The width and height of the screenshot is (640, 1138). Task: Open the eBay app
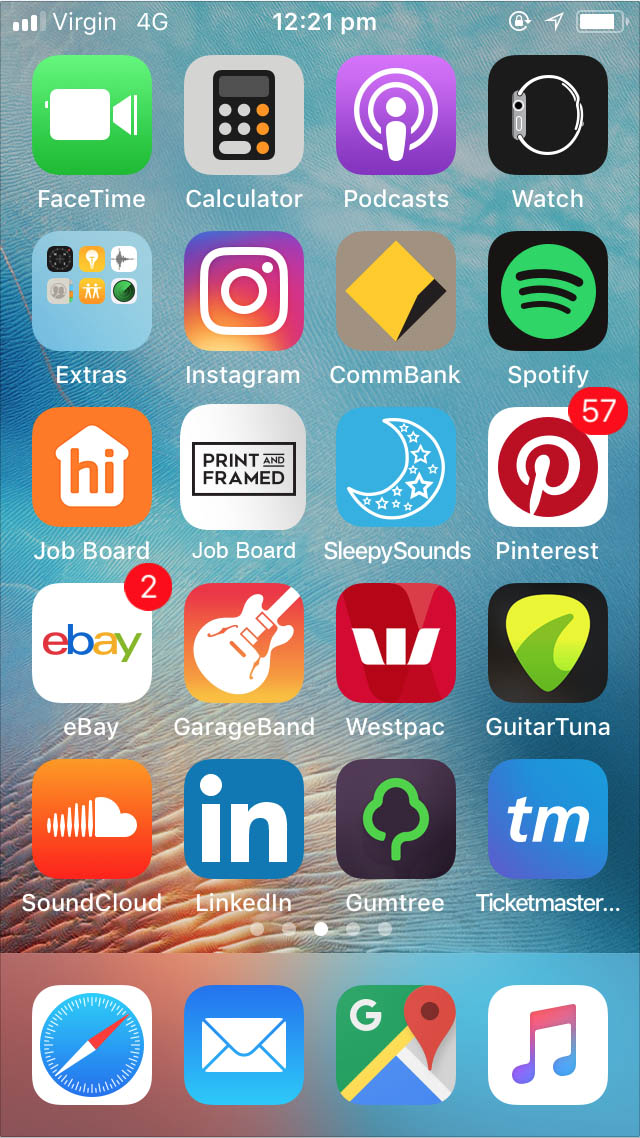click(92, 643)
